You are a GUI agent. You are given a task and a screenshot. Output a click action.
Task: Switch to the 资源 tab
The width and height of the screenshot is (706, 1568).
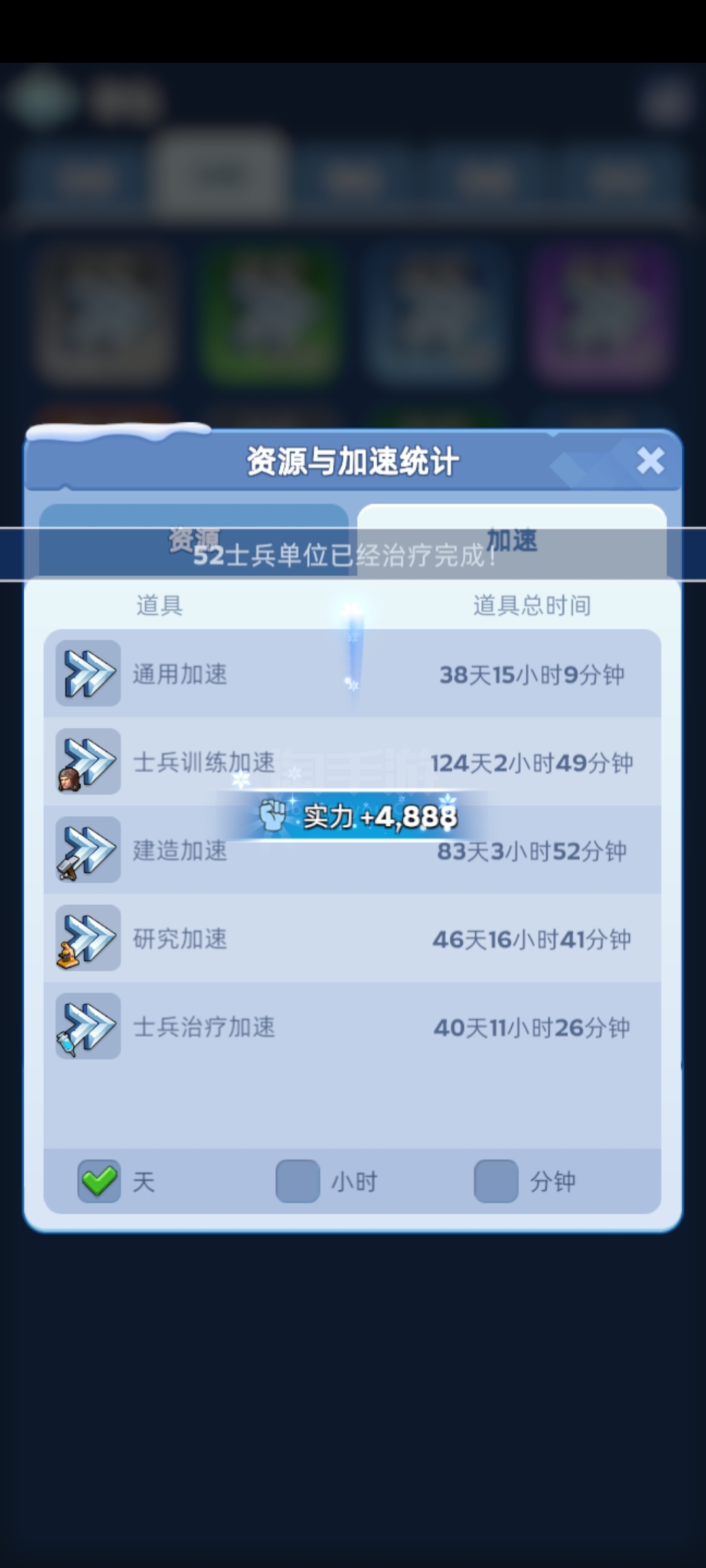(x=193, y=541)
